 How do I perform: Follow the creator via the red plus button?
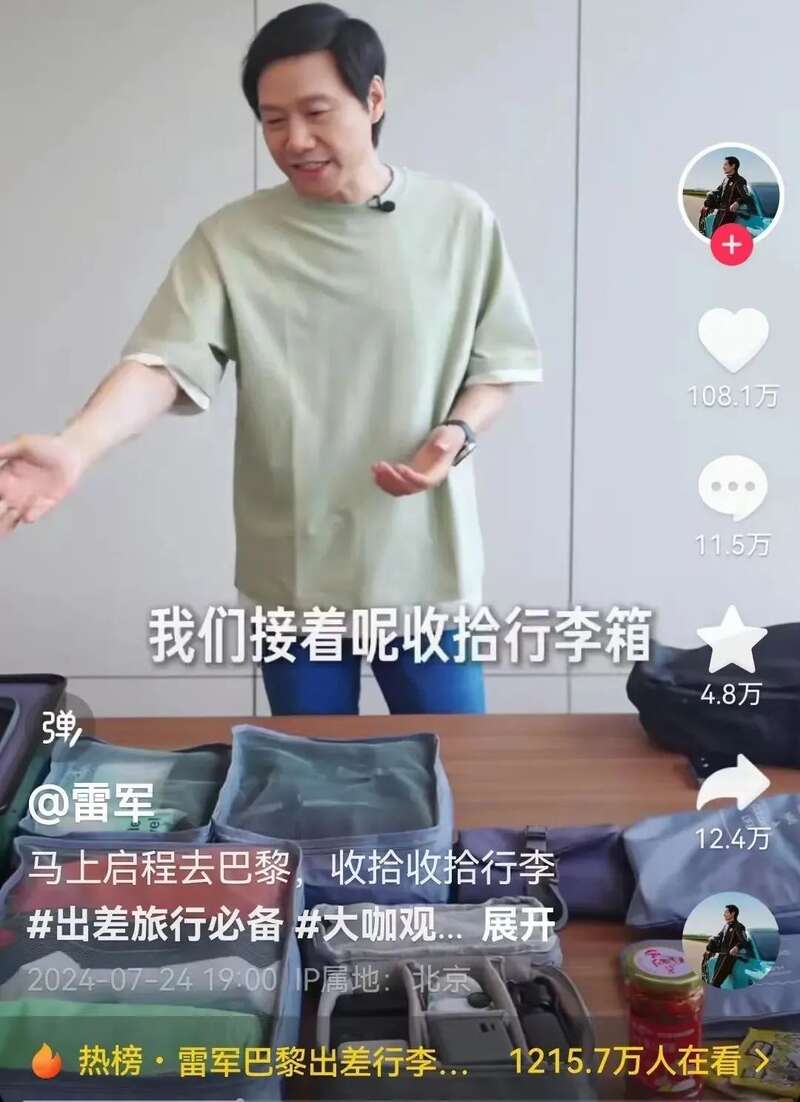(732, 246)
